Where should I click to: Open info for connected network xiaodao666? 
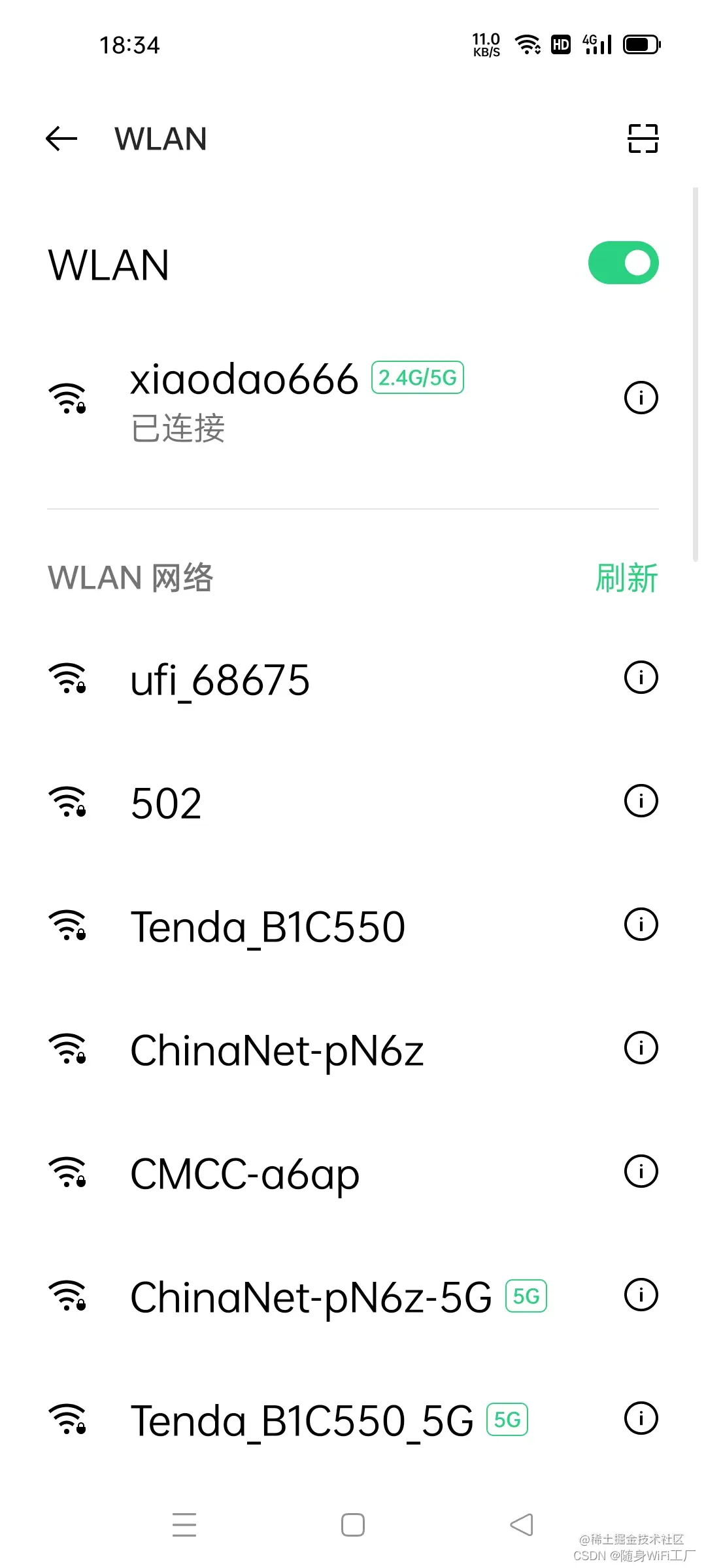(x=641, y=397)
